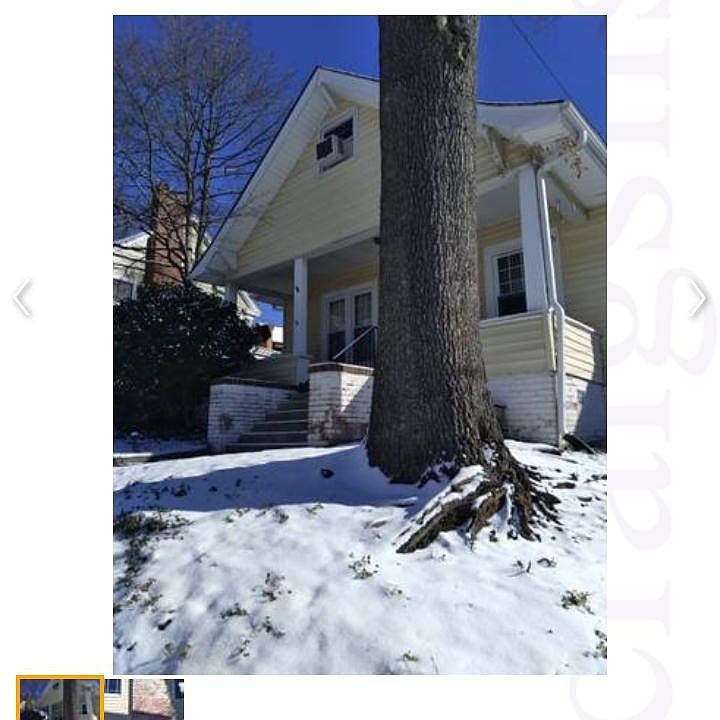Go to the previous photo with left arrow
The width and height of the screenshot is (720, 720).
click(x=23, y=298)
